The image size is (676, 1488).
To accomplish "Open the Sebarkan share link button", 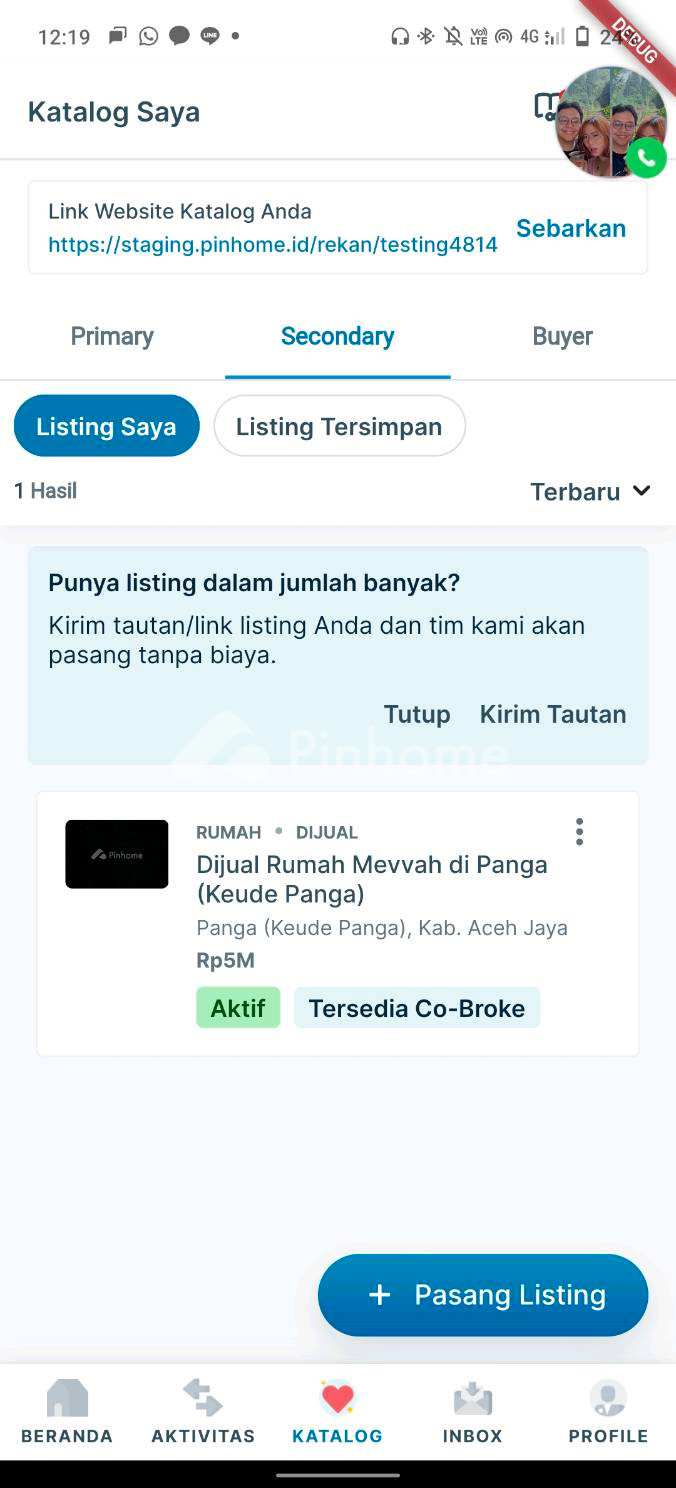I will click(570, 228).
